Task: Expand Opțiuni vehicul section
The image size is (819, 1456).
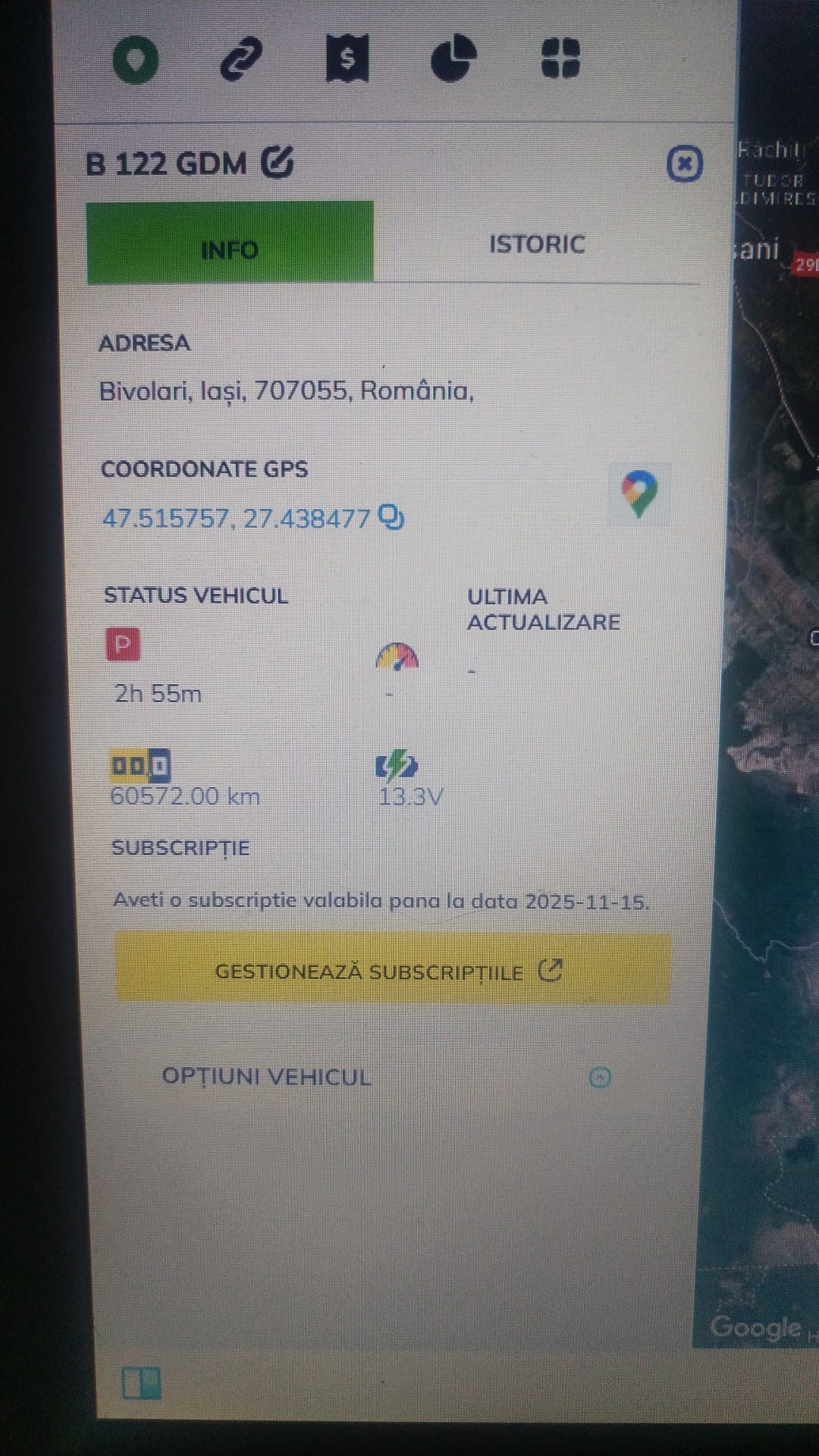Action: pyautogui.click(x=600, y=1078)
